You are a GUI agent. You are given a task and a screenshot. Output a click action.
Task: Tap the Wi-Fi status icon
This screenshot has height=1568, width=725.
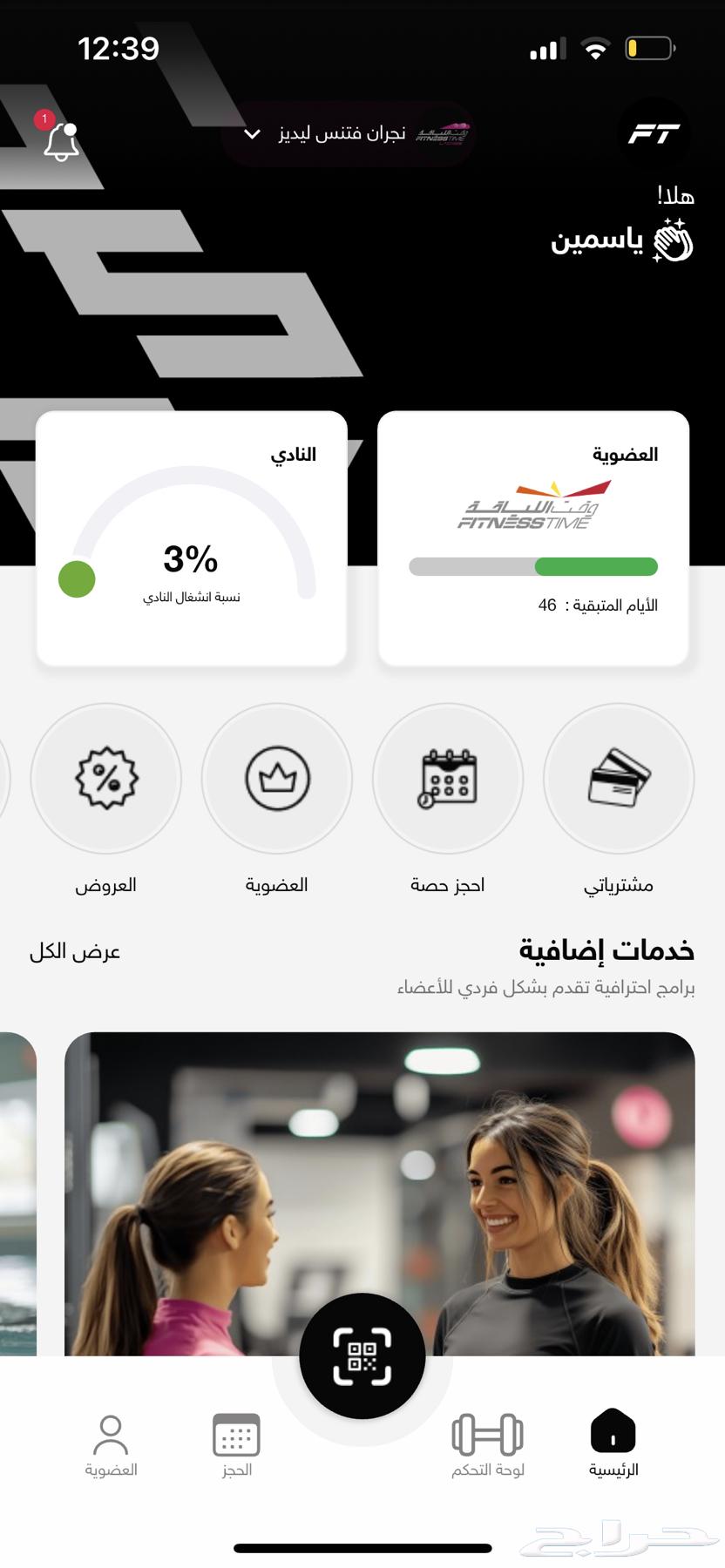pos(595,48)
